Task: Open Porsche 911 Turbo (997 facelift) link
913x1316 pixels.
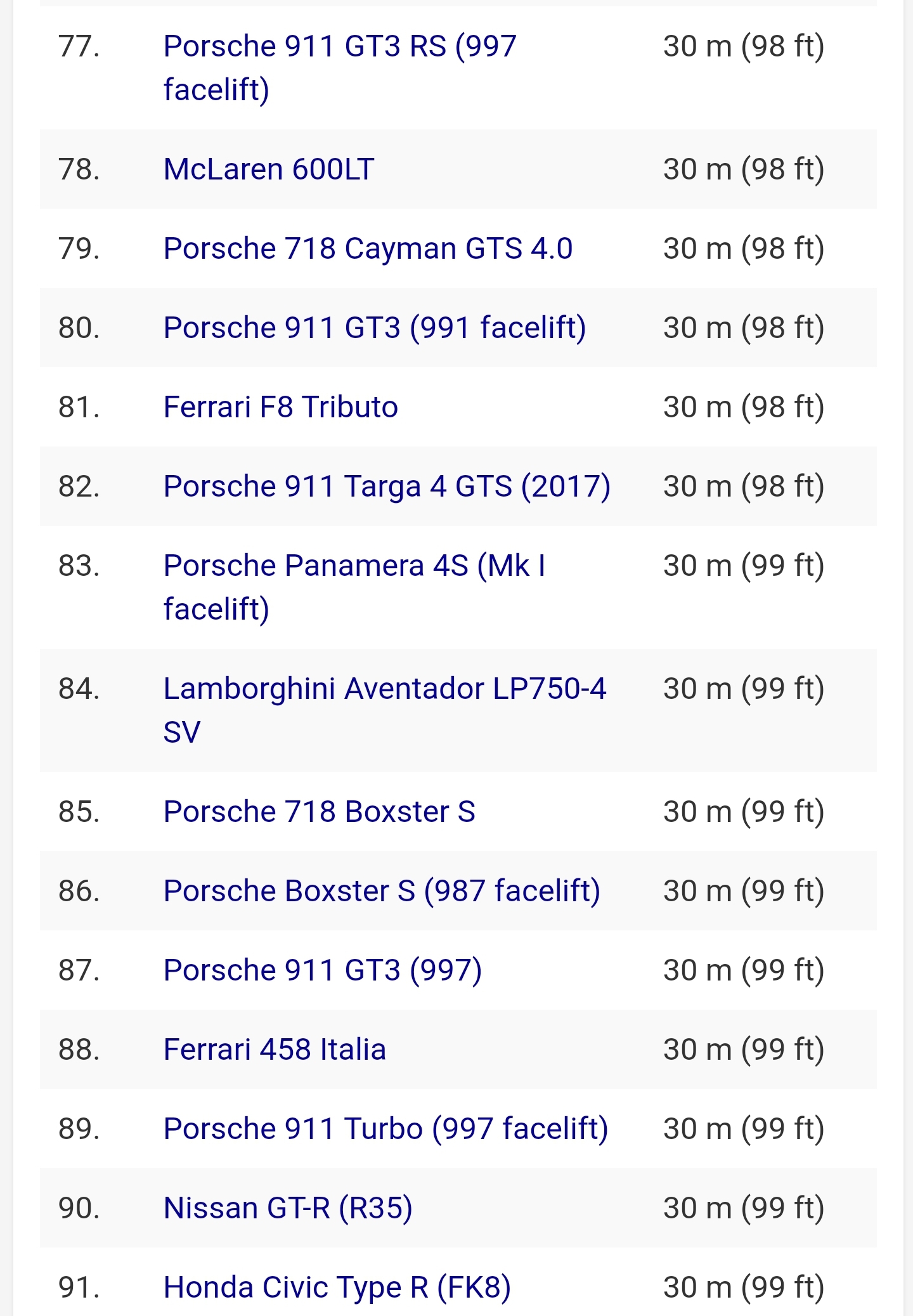Action: click(385, 1129)
